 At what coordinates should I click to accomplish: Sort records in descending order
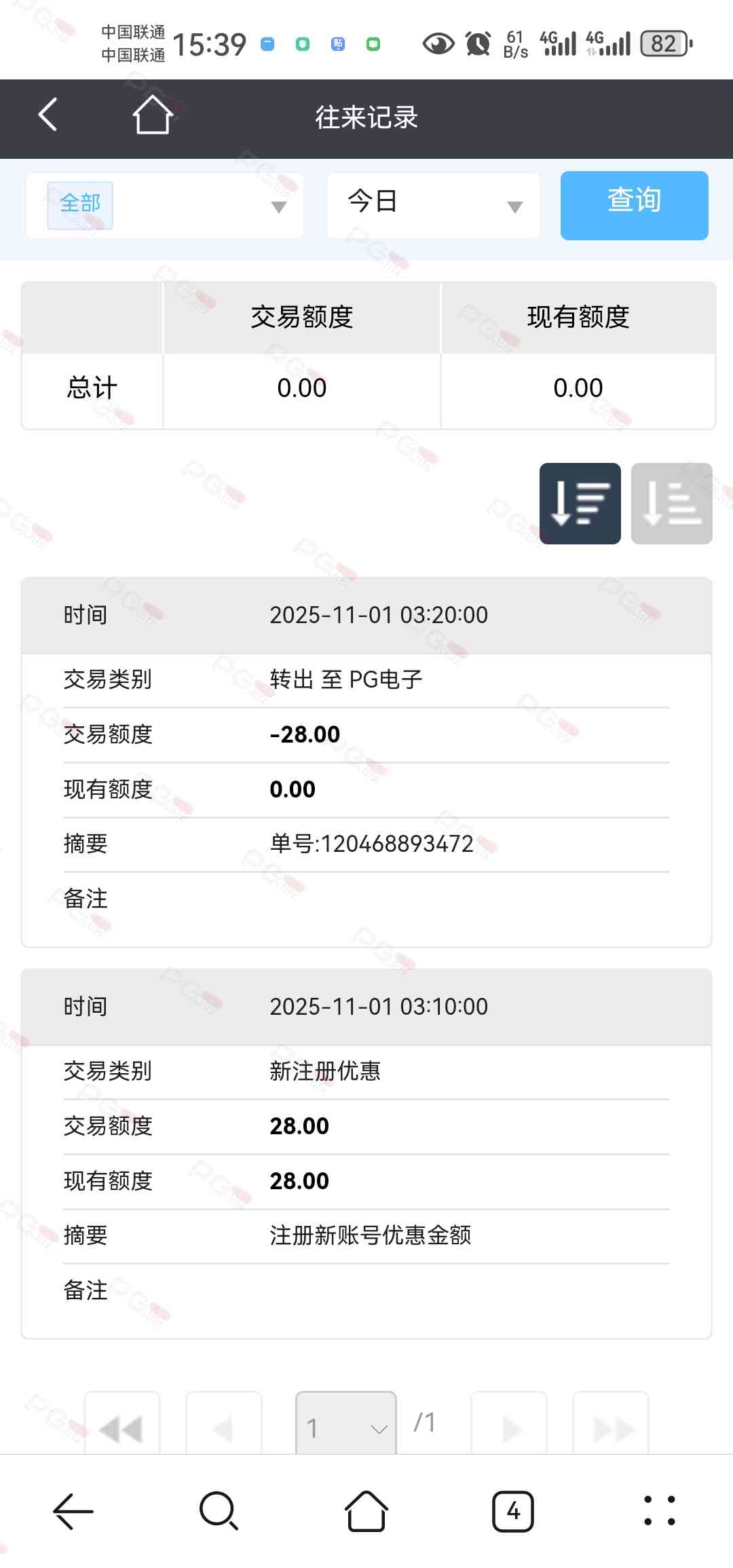(580, 504)
